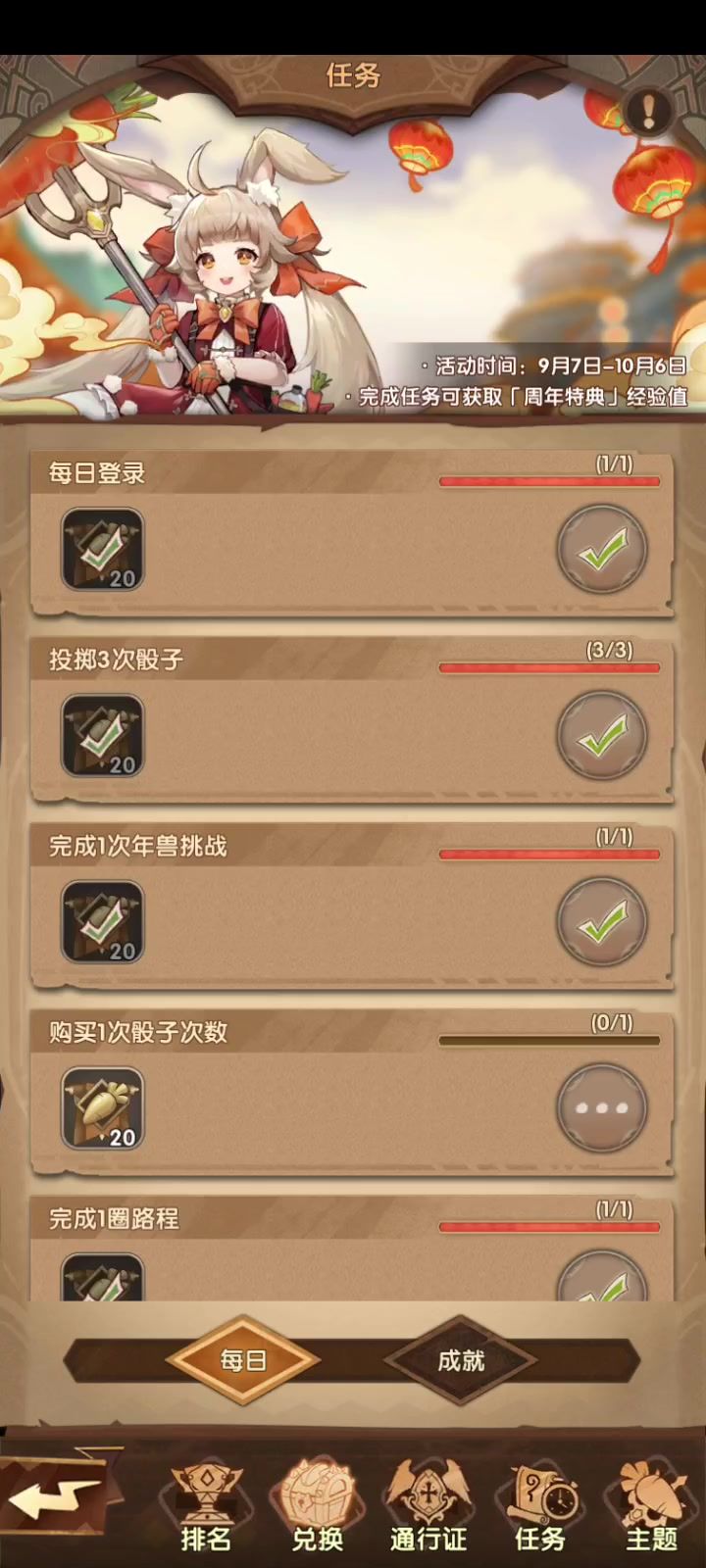The image size is (706, 1568).
Task: Tap the checkmark button for 完成1次年兽挑战
Action: (602, 922)
